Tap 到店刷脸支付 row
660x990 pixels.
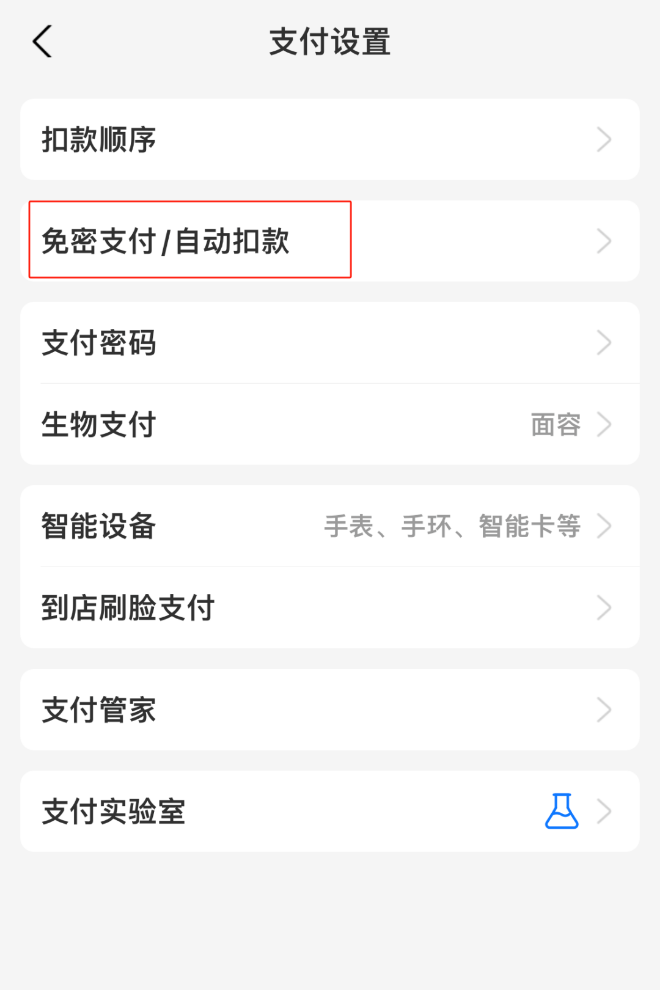pos(329,608)
